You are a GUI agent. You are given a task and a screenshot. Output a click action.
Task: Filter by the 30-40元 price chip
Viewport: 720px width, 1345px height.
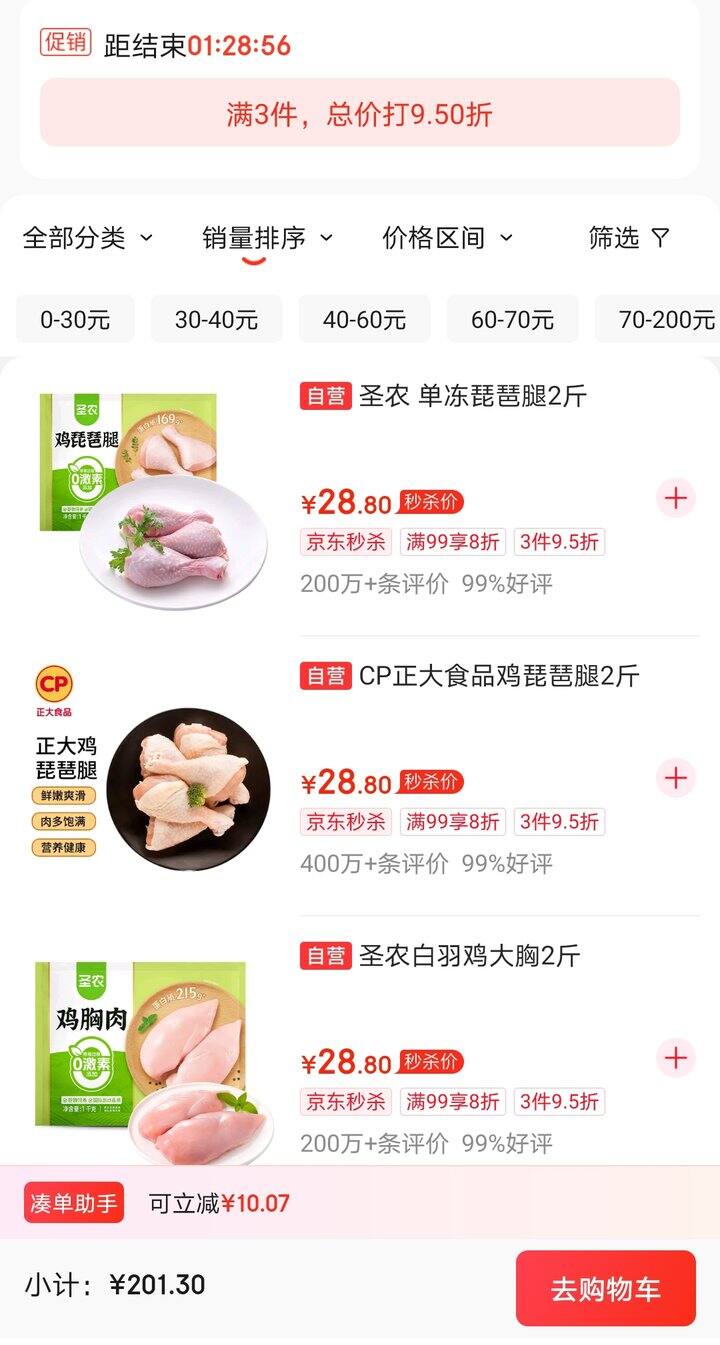(216, 320)
